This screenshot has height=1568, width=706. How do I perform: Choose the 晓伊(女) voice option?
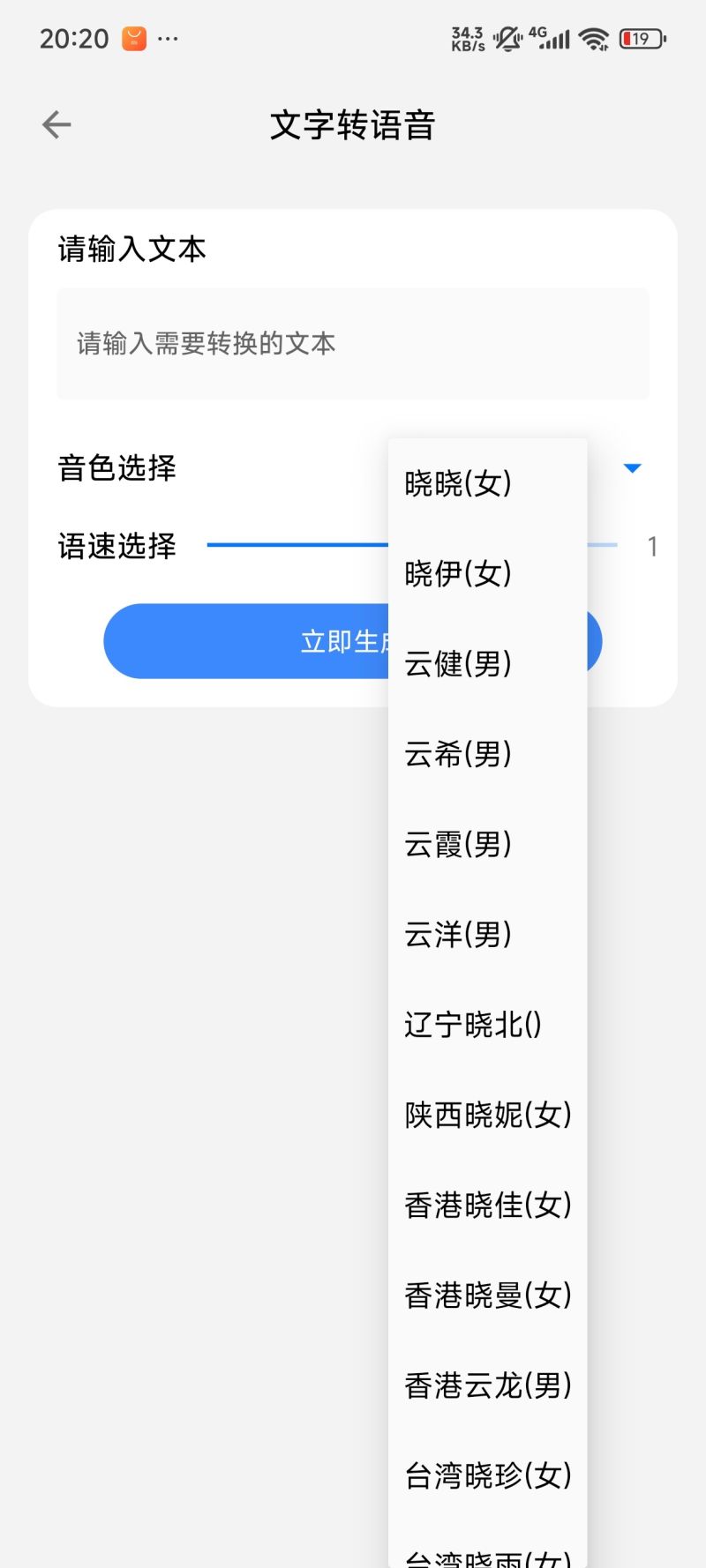tap(486, 573)
